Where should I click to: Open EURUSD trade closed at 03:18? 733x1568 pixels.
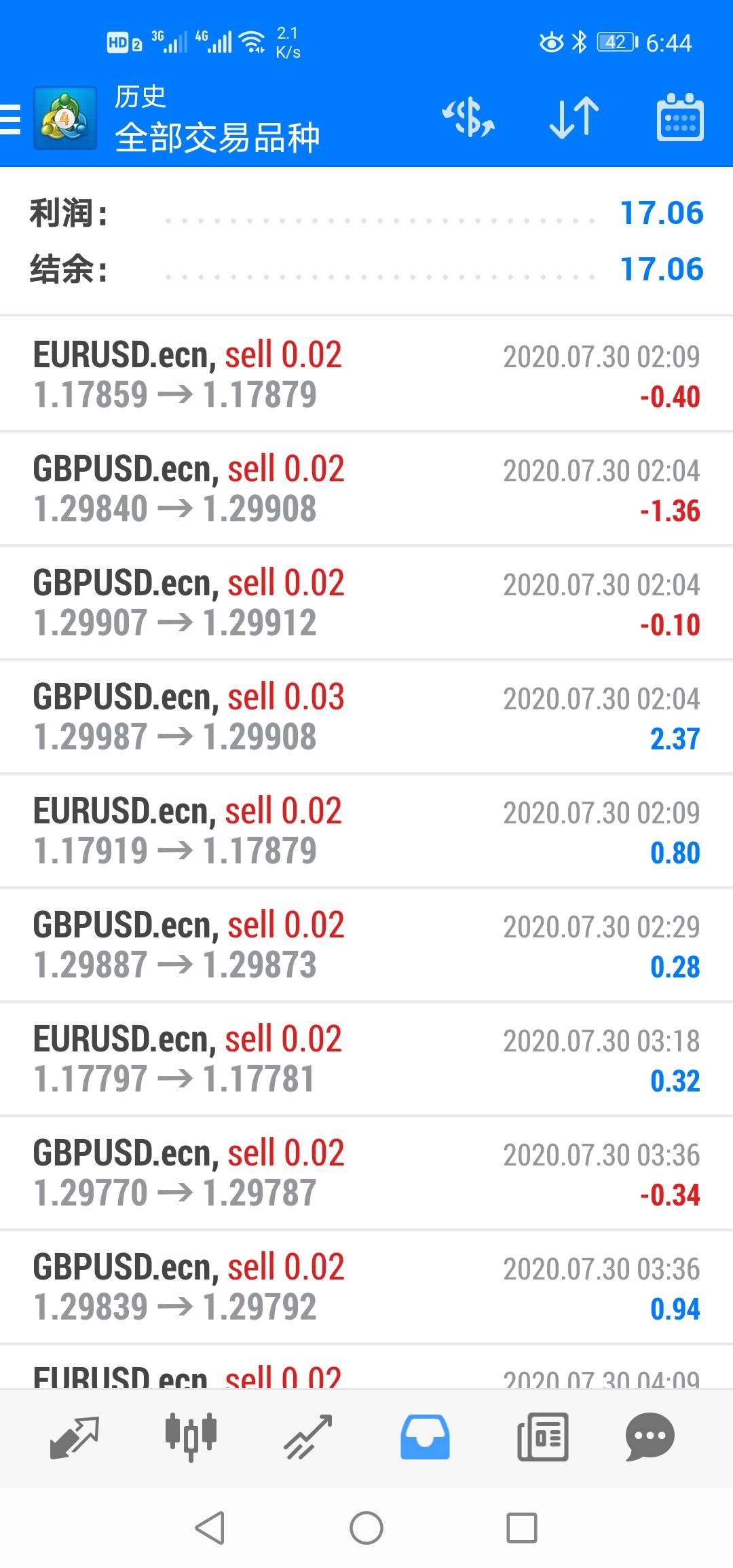pos(366,1059)
